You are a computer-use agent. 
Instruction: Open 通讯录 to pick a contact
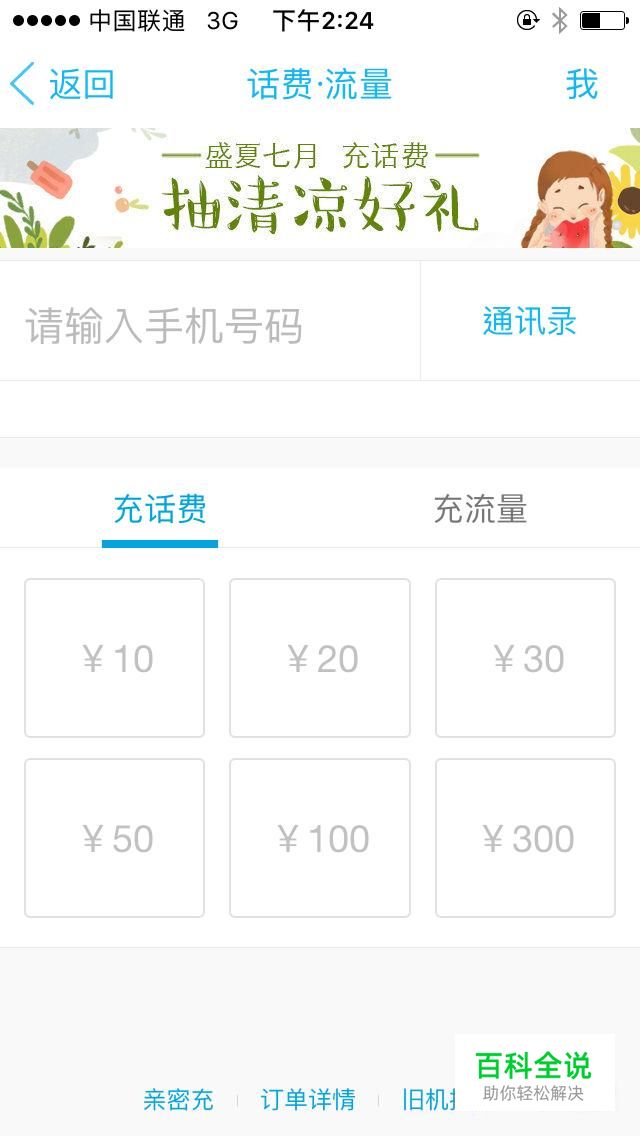point(530,321)
